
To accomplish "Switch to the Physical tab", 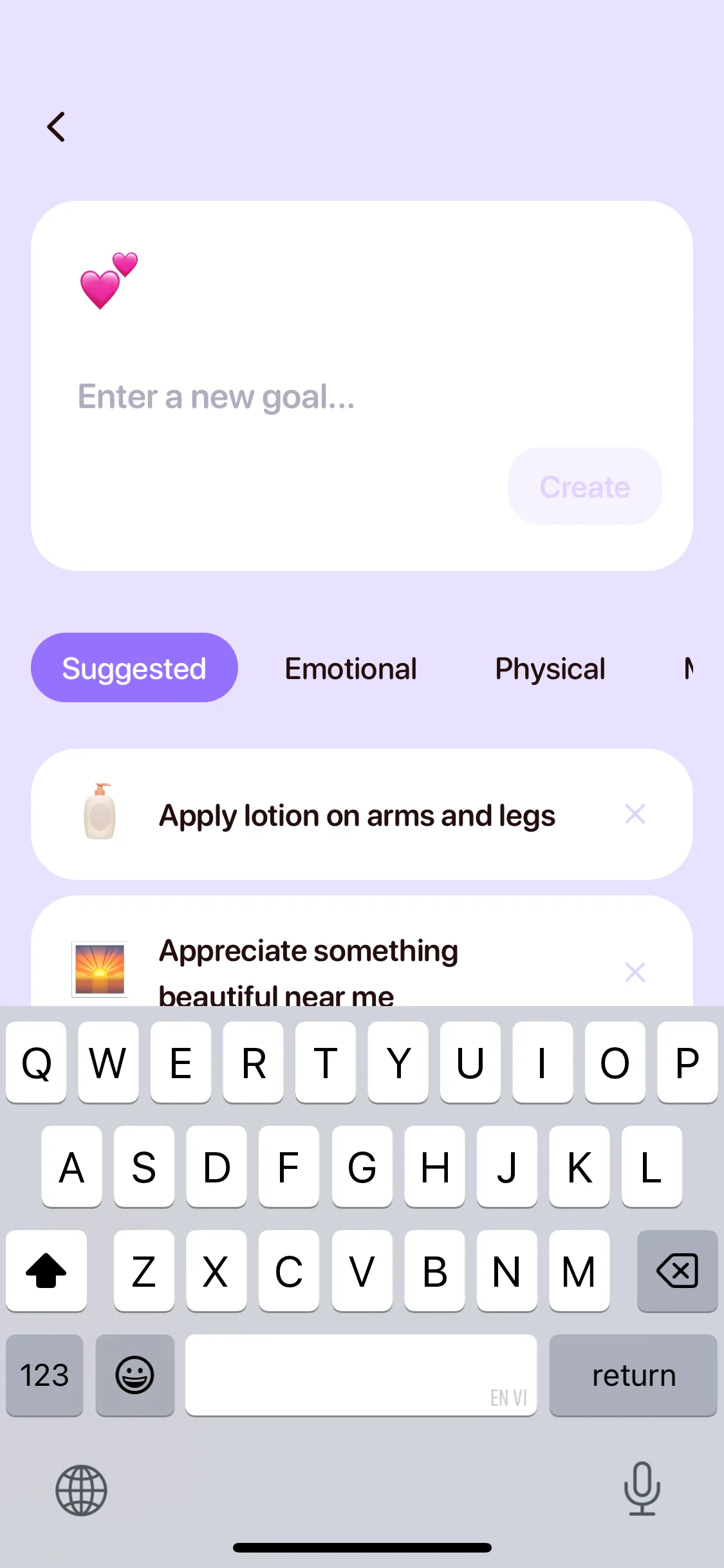I will click(x=550, y=668).
